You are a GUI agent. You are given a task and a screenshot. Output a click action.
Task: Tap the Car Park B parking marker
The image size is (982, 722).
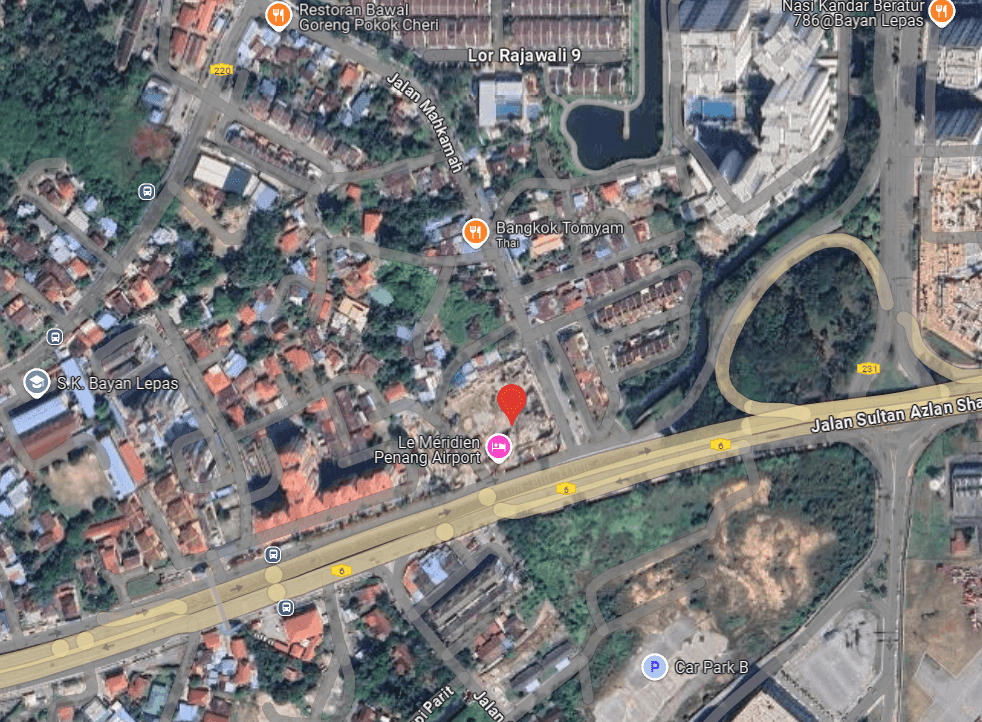[x=655, y=666]
